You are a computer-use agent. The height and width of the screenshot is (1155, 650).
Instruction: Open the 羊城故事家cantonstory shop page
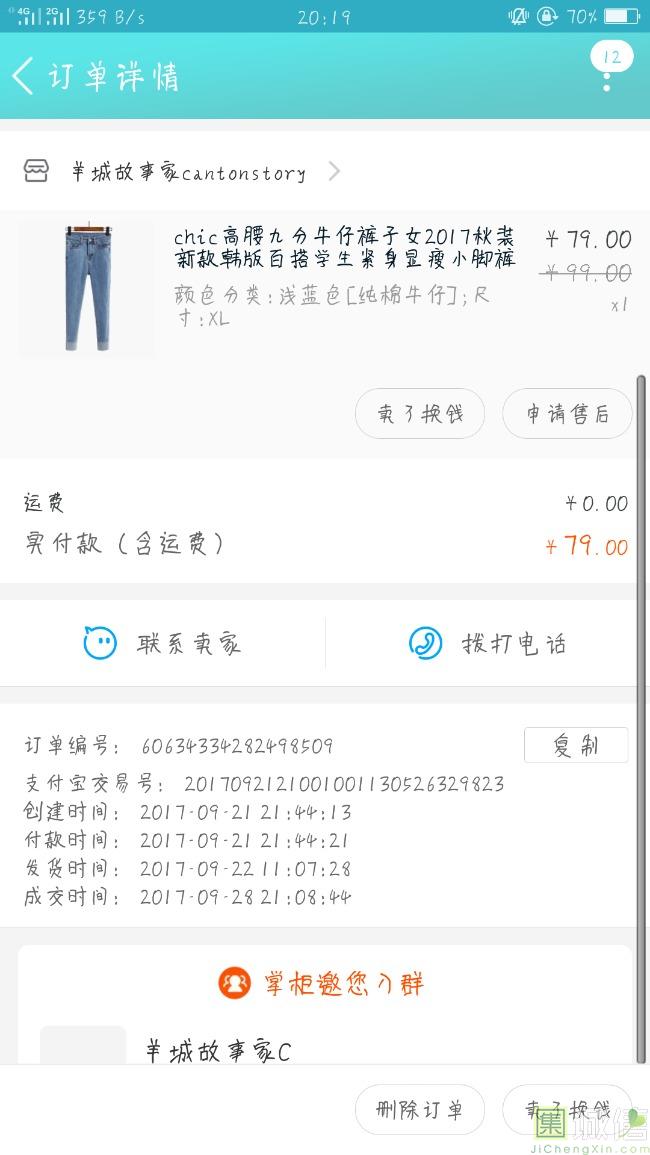pyautogui.click(x=185, y=172)
